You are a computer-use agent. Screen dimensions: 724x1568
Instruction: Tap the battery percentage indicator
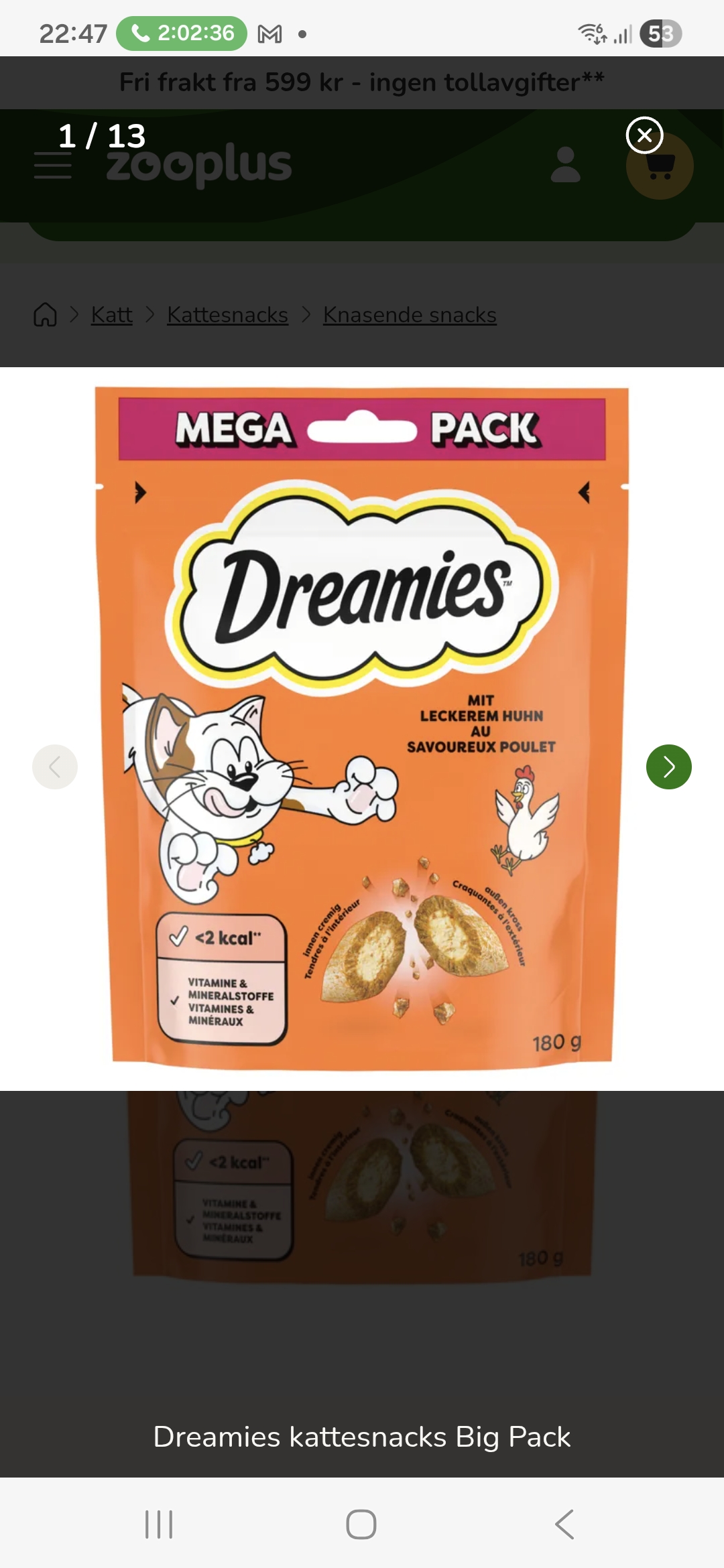(660, 31)
